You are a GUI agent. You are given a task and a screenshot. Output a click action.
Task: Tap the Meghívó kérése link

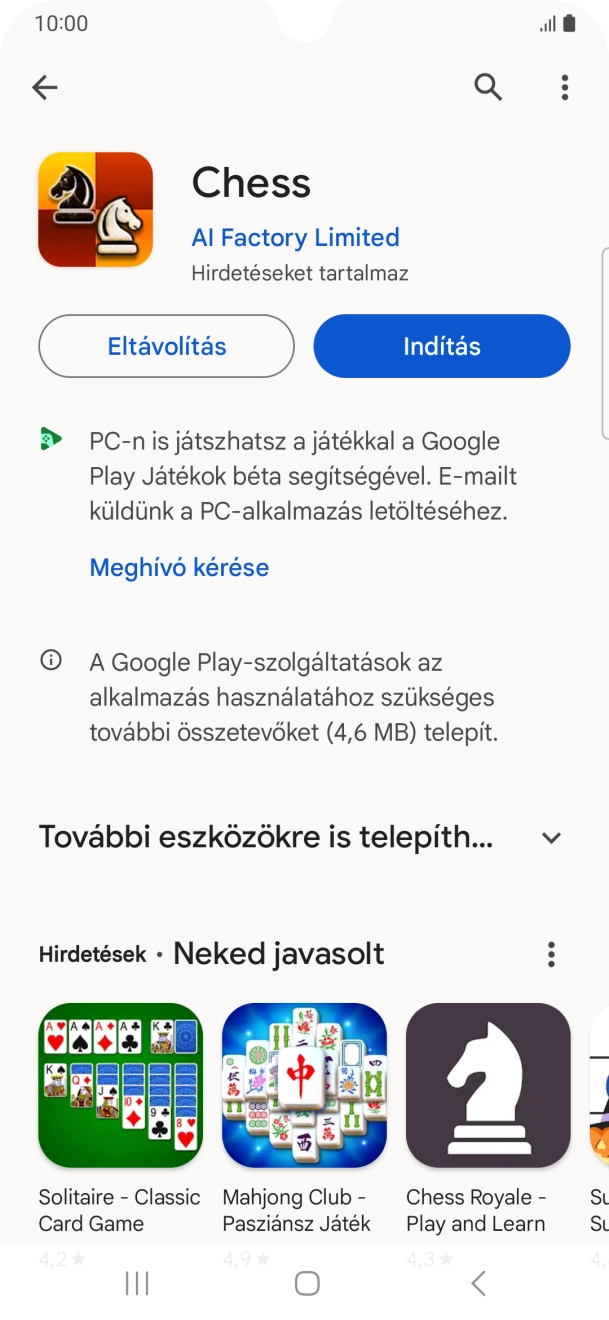tap(179, 568)
